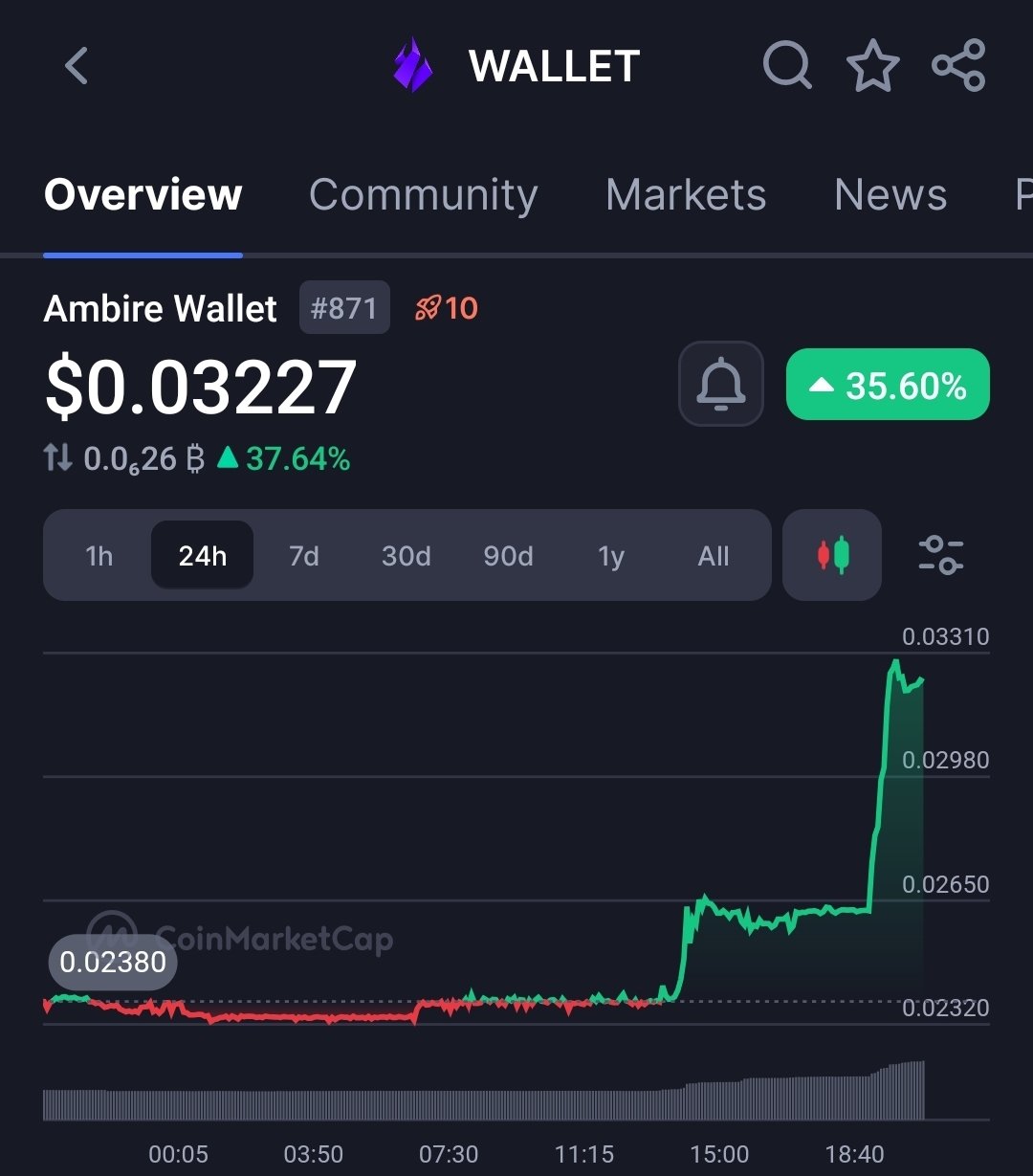1033x1176 pixels.
Task: Show the 1h chart range
Action: (x=99, y=556)
